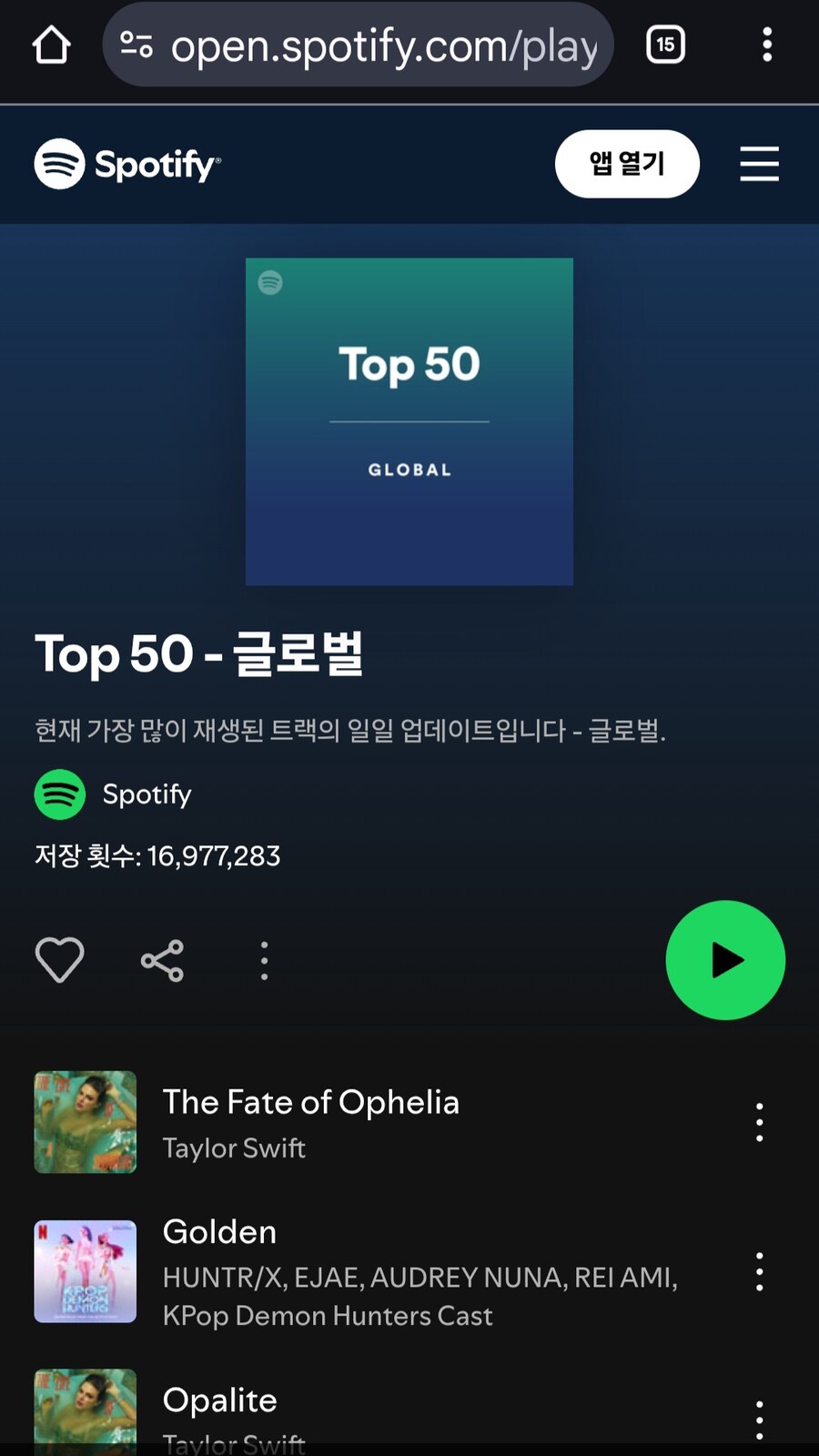Tap the Top 50 Global cover artwork
The image size is (819, 1456).
point(409,421)
